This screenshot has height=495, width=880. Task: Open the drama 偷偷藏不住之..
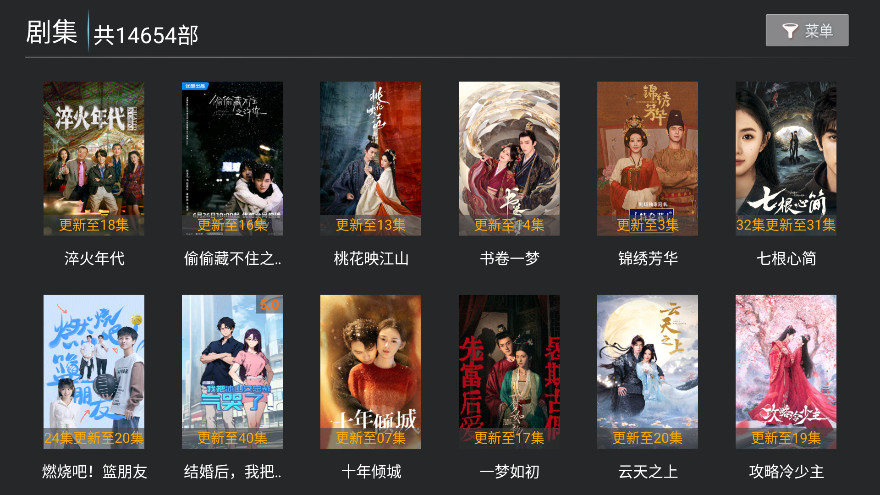232,160
